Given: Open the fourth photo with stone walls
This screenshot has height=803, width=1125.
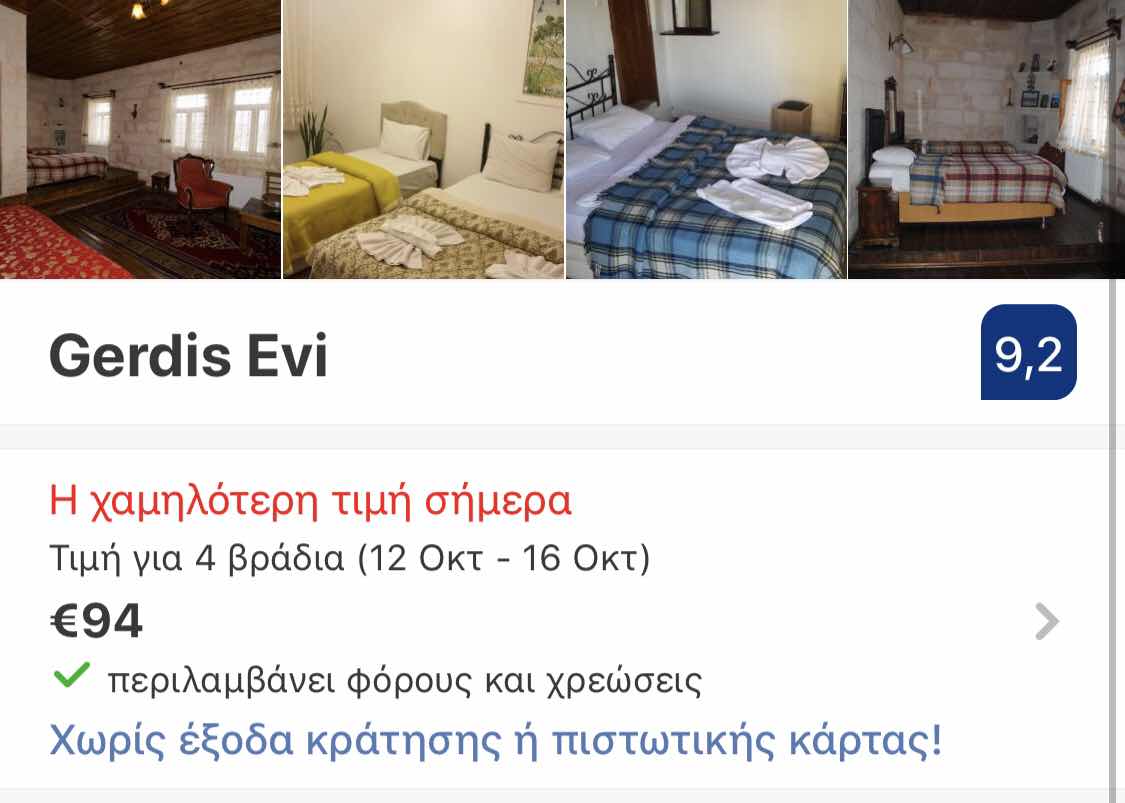Looking at the screenshot, I should coord(987,138).
